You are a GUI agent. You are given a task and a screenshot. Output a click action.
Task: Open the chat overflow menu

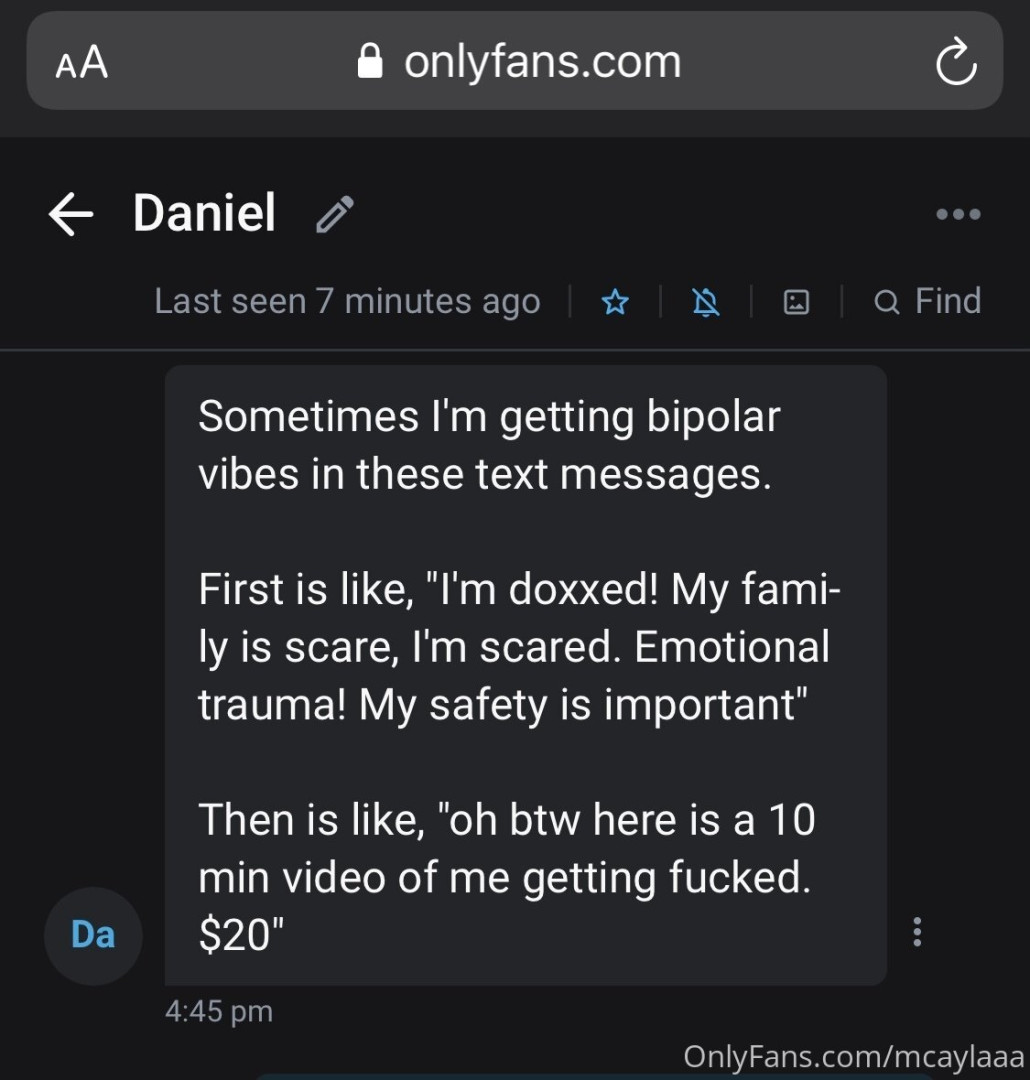point(958,214)
